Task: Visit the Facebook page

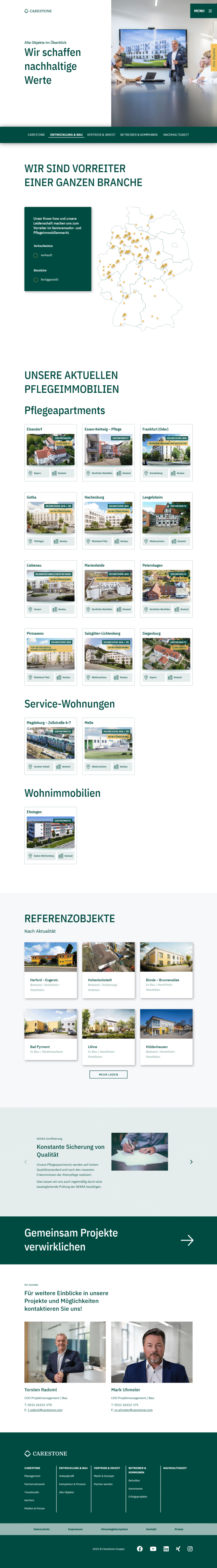Action: [x=140, y=1548]
